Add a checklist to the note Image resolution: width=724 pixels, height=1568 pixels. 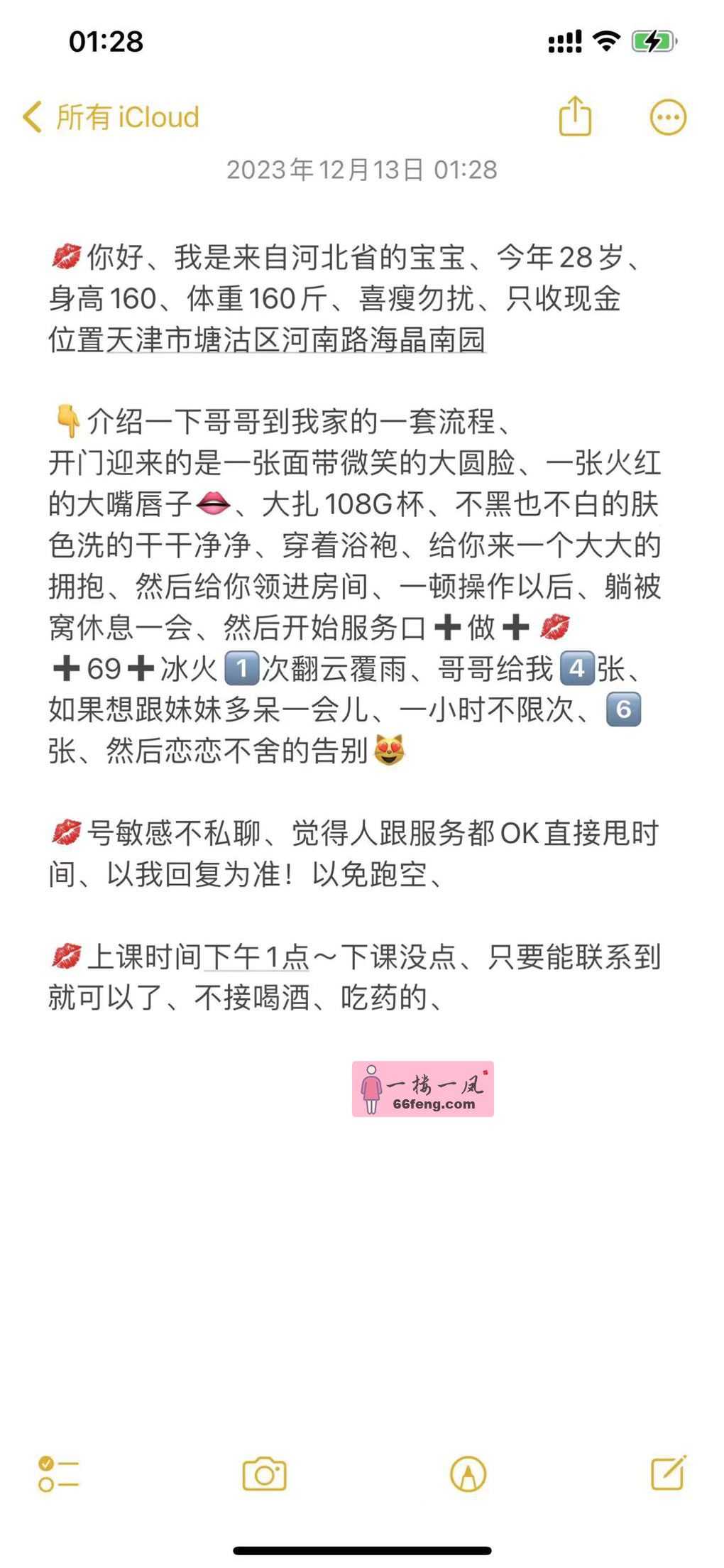pyautogui.click(x=58, y=1474)
